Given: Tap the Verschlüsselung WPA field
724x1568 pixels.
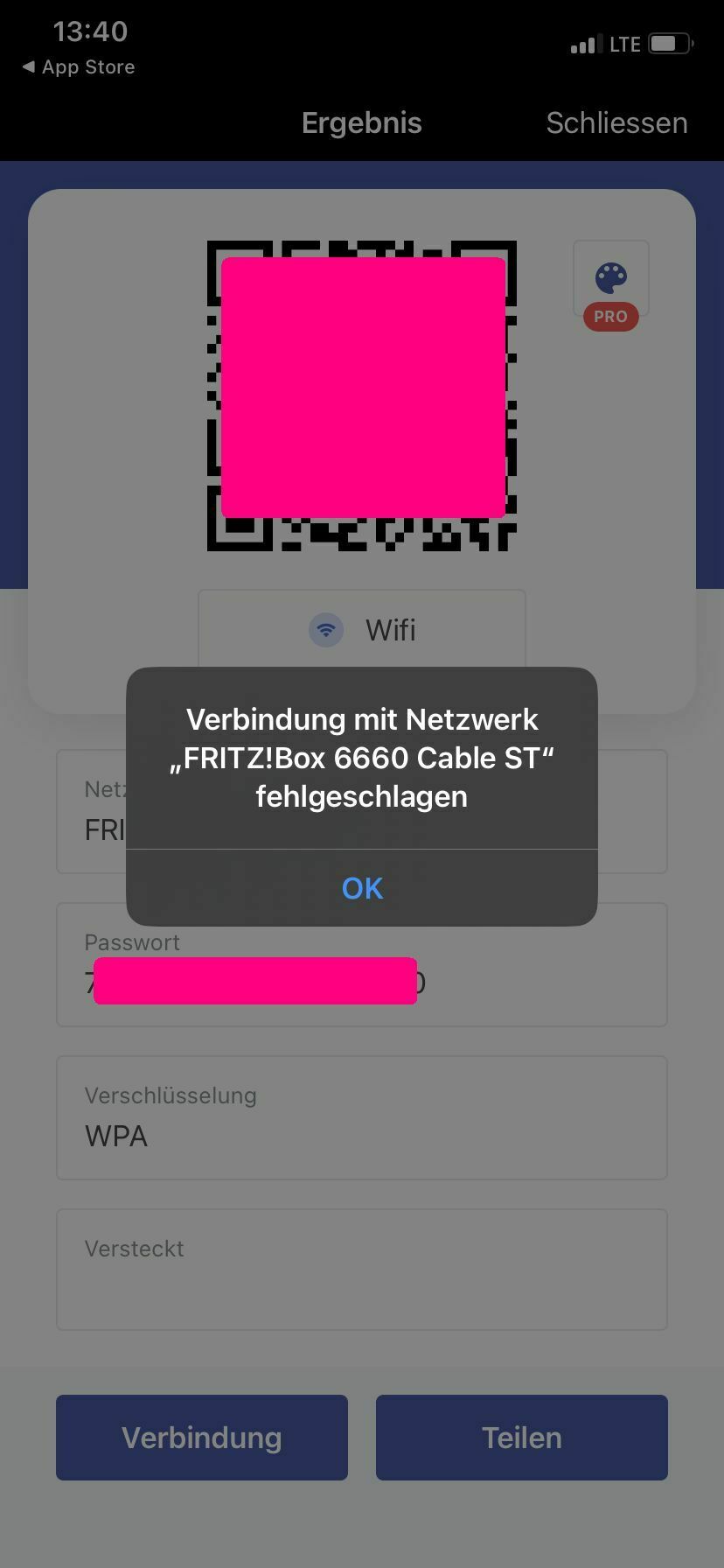Looking at the screenshot, I should (x=362, y=1118).
